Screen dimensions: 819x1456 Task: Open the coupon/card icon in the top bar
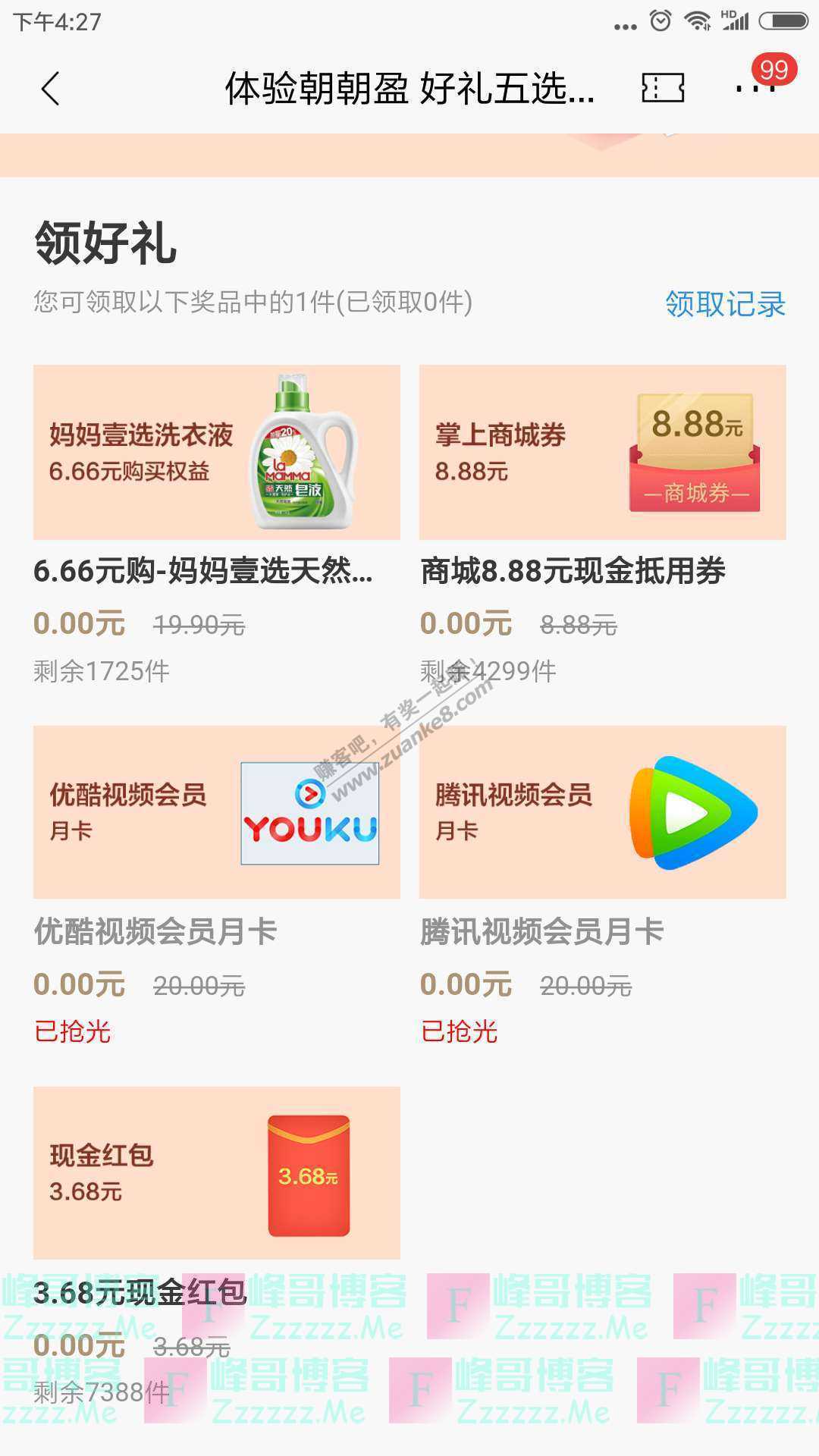[664, 89]
